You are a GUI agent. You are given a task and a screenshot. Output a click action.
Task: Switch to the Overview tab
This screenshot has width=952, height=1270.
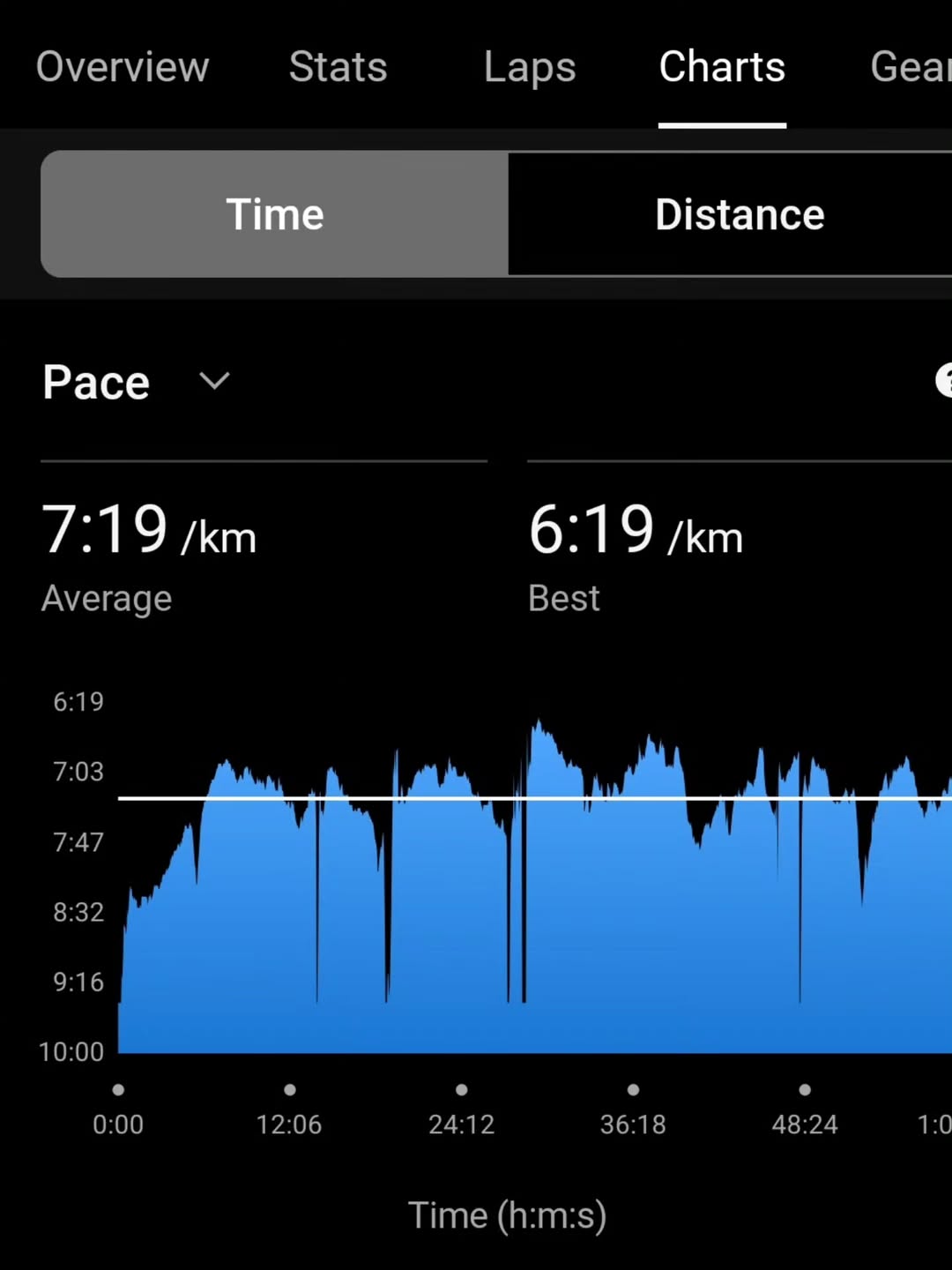point(123,67)
